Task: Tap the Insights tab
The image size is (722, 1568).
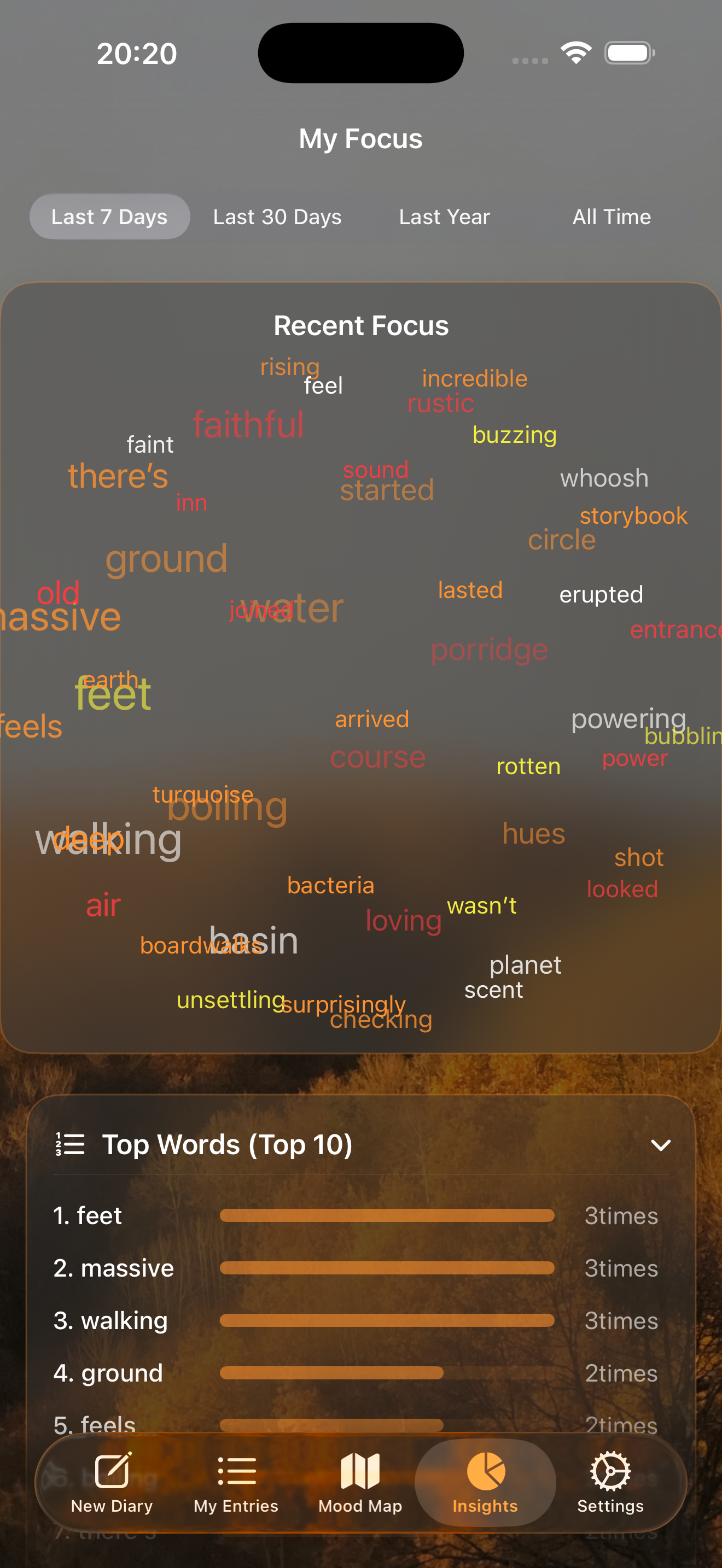Action: [x=485, y=1483]
